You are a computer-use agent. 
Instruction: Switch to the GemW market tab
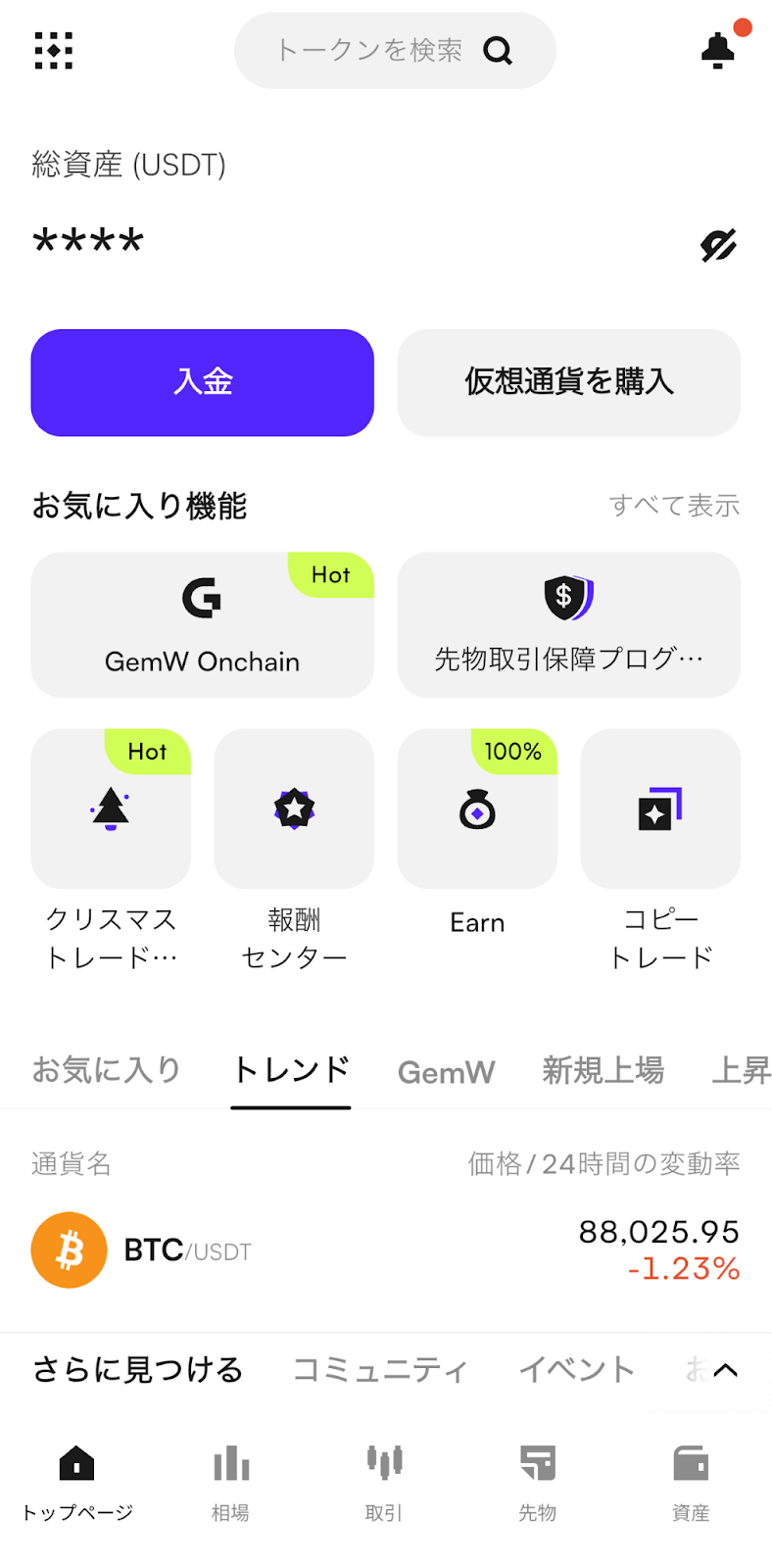[x=446, y=1072]
